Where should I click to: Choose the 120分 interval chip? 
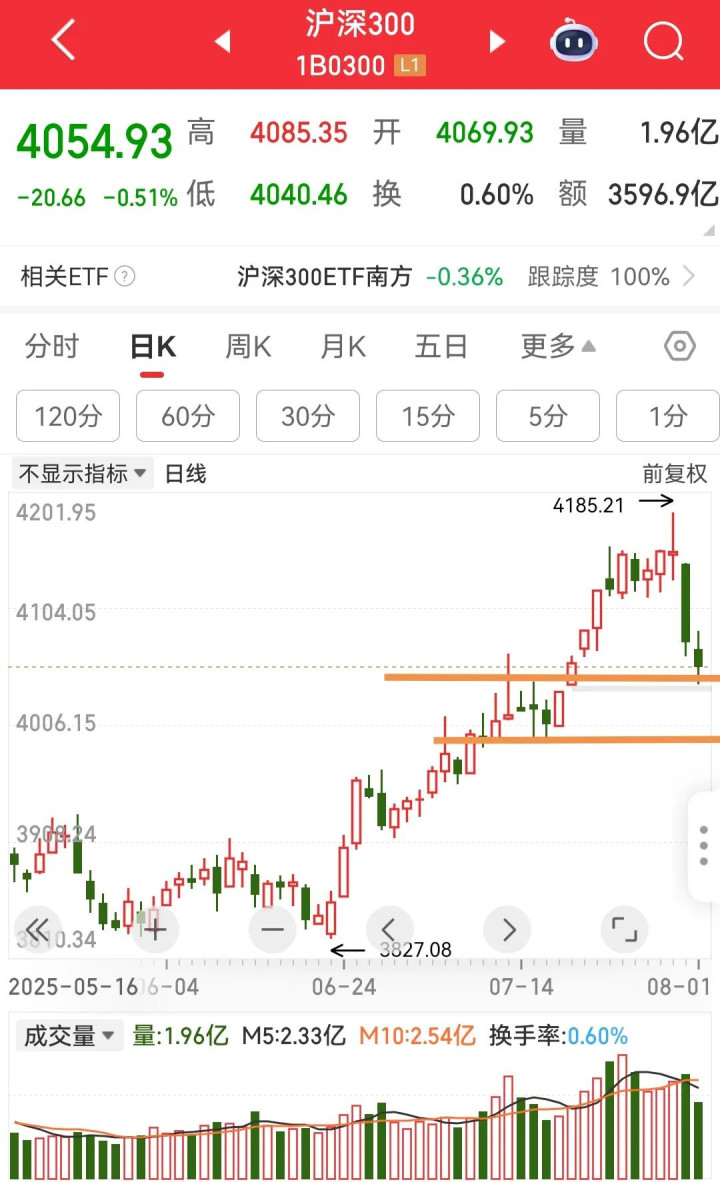click(x=68, y=415)
